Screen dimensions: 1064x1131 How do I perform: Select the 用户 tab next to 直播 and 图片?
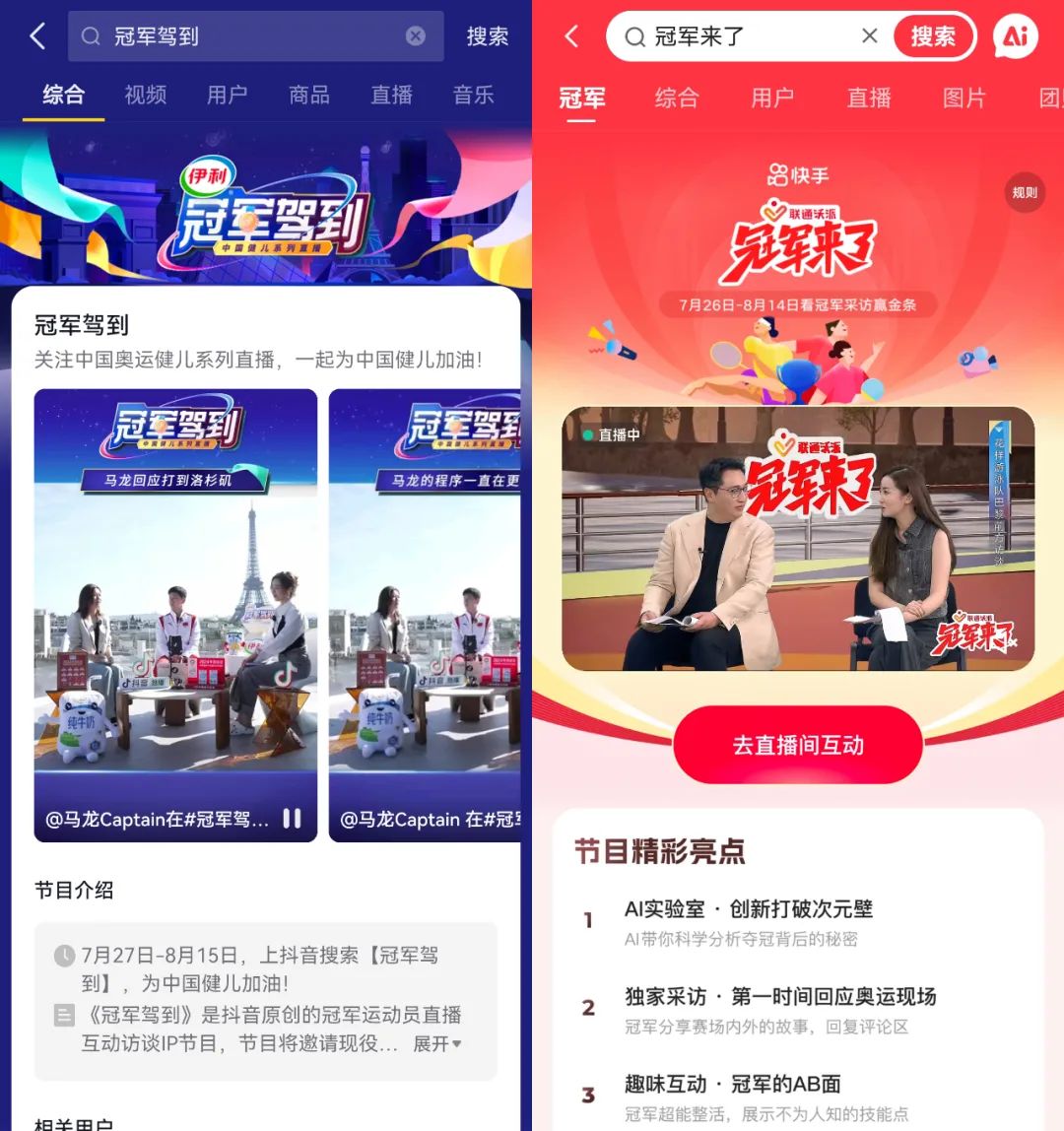click(772, 98)
